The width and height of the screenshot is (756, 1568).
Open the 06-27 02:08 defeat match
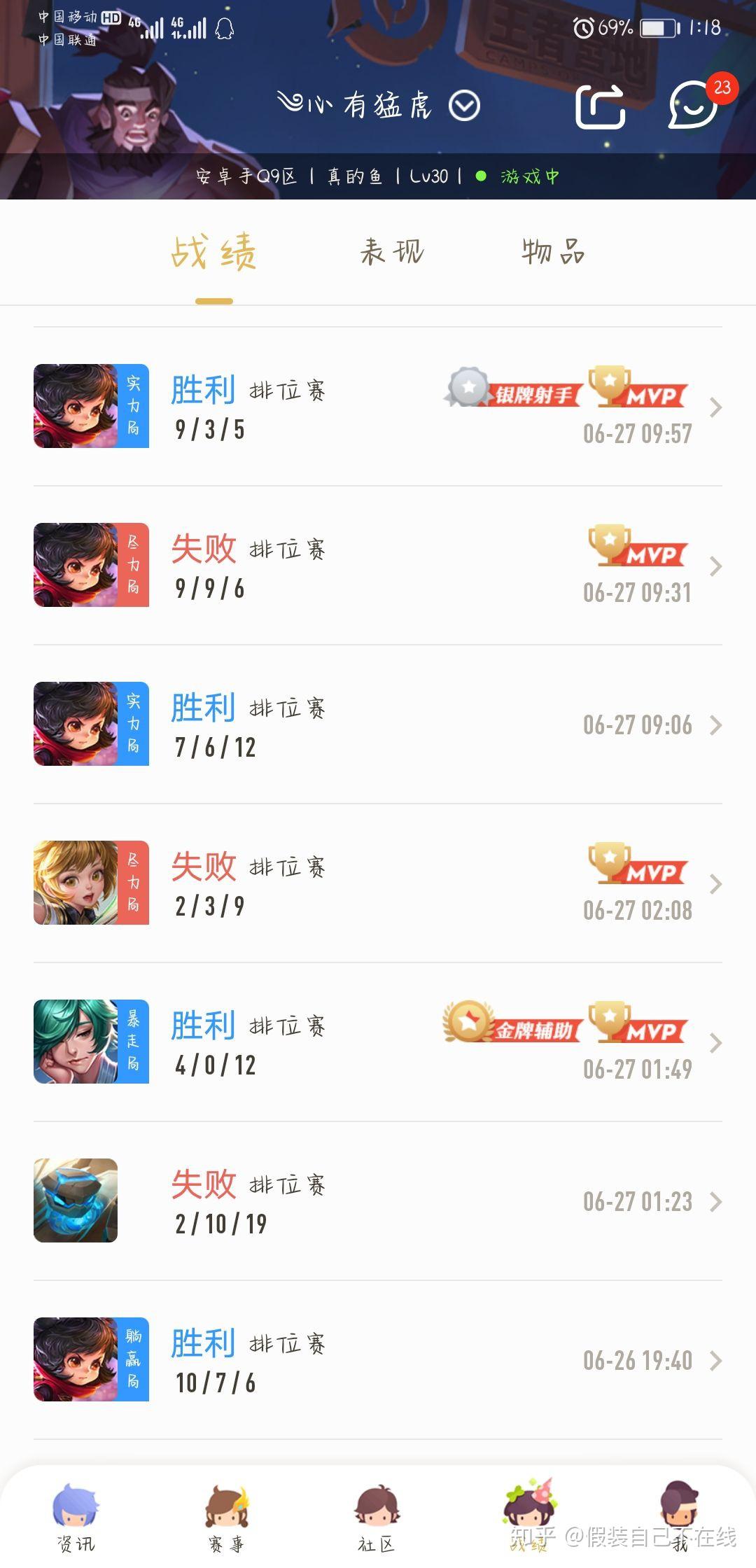tap(378, 883)
